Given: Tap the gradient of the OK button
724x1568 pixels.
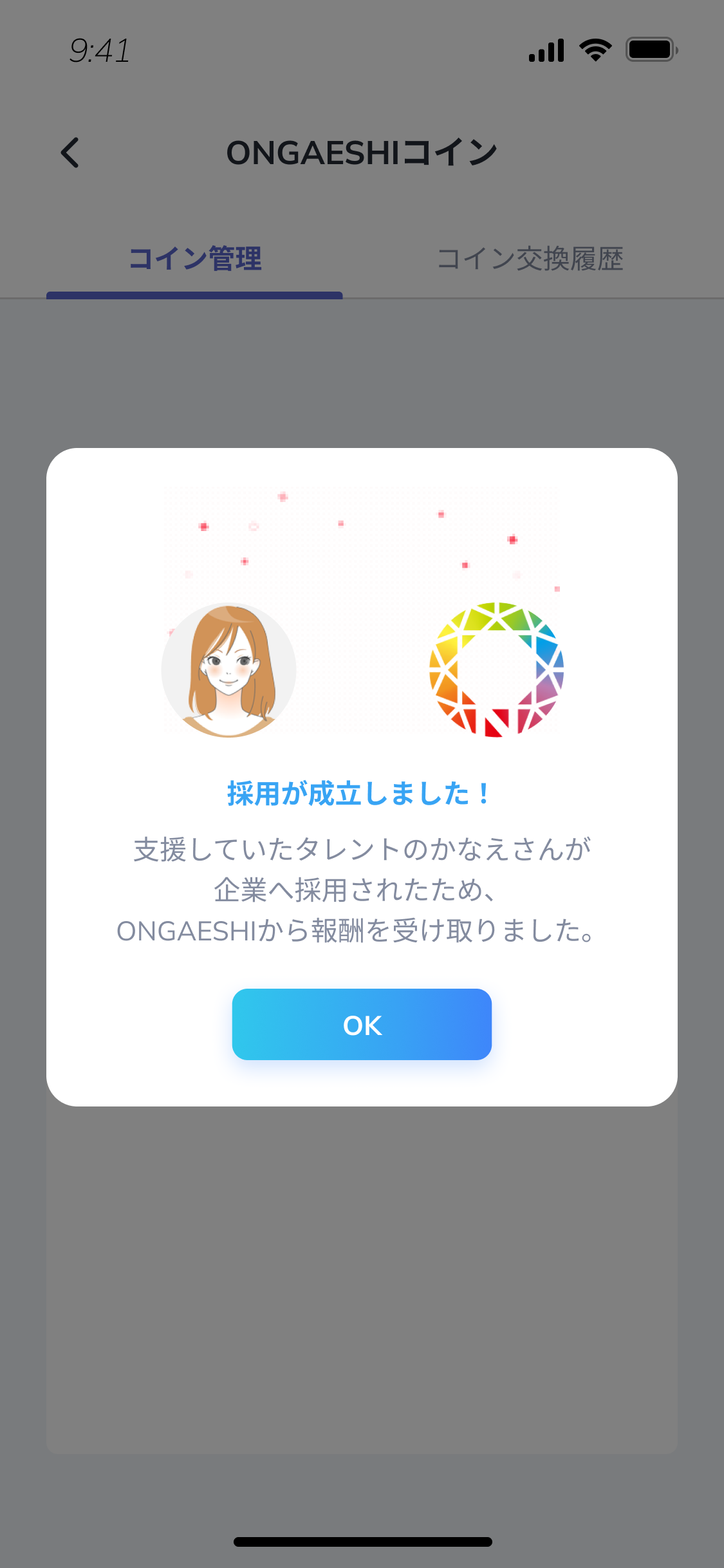Looking at the screenshot, I should point(362,1025).
